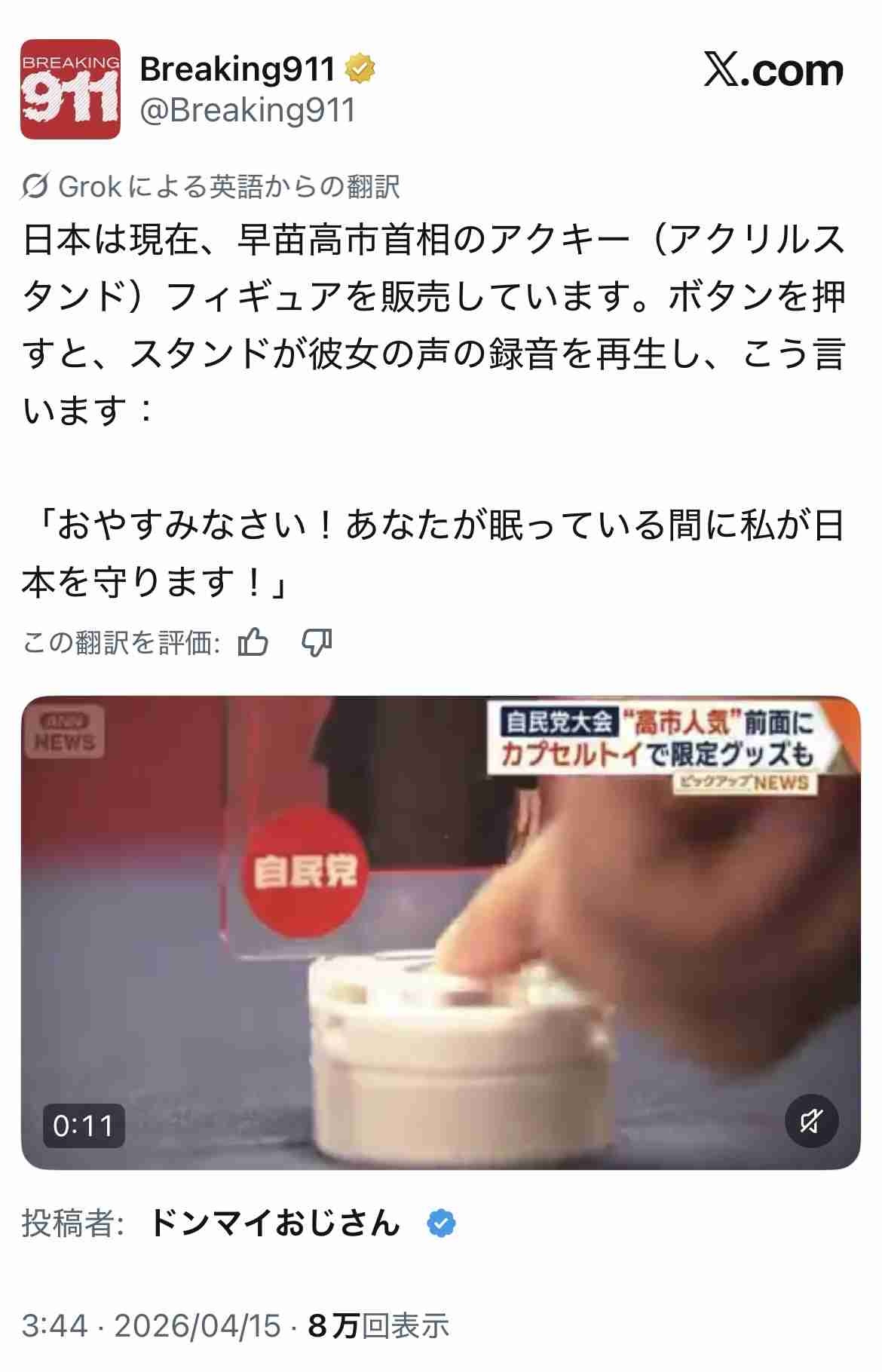Rate the translation with thumbs down

[317, 642]
